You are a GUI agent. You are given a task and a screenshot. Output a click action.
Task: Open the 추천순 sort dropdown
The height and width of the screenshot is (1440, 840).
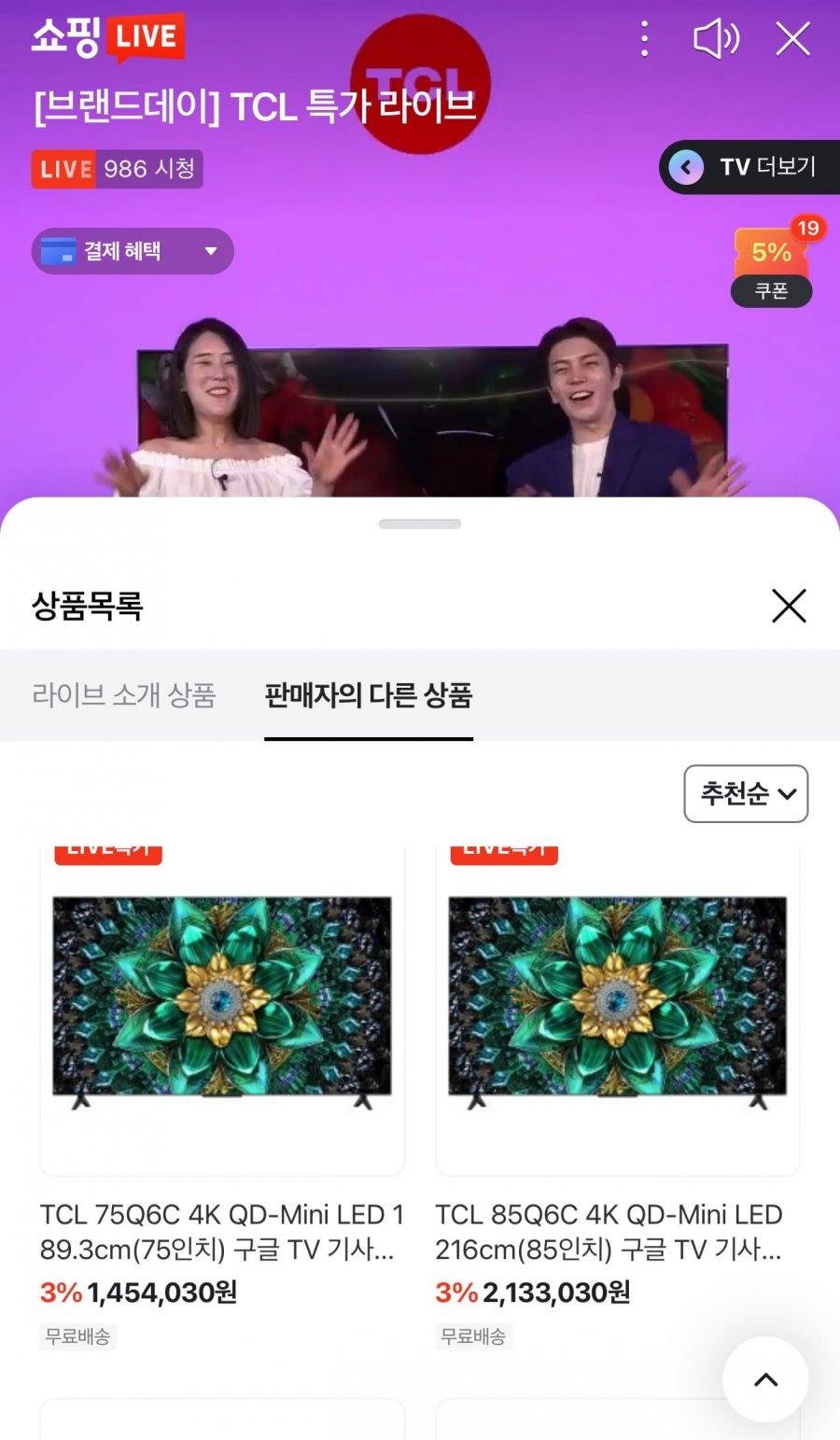point(746,794)
